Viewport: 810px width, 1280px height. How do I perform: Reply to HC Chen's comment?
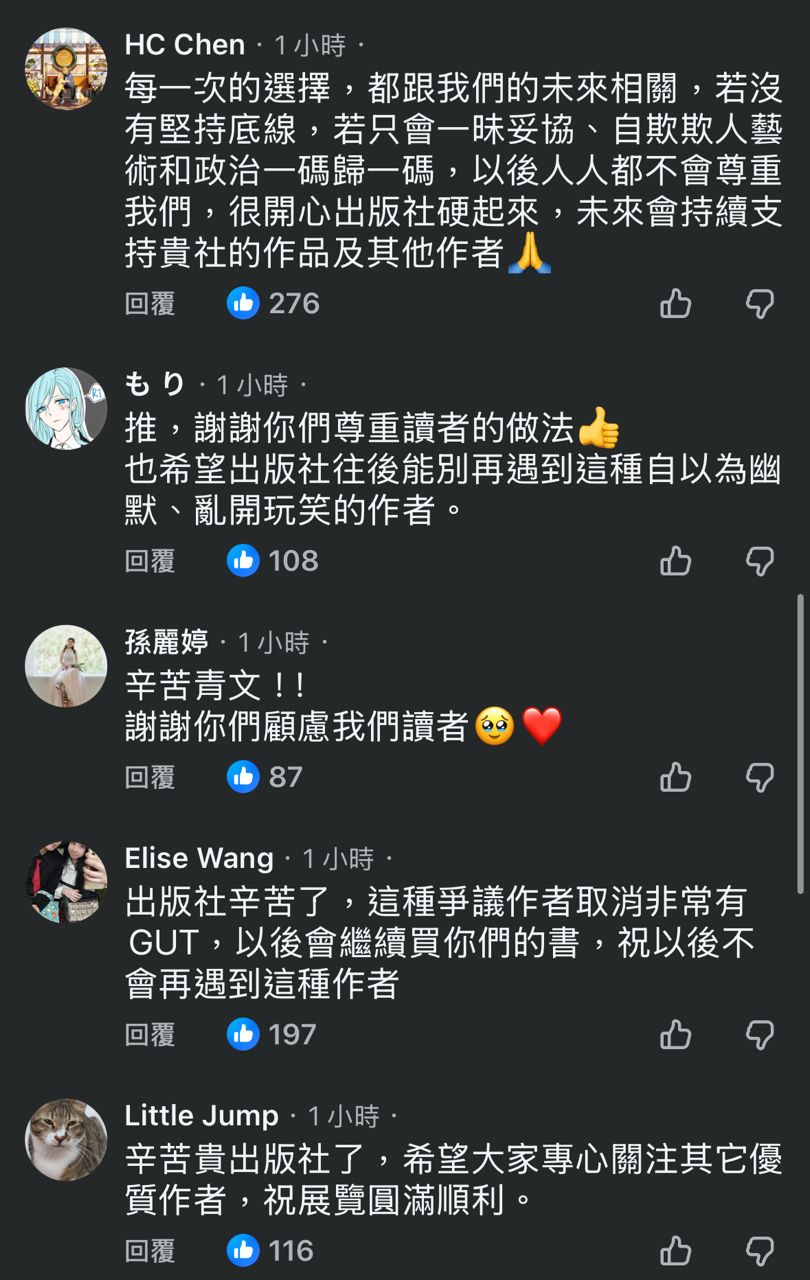[150, 303]
